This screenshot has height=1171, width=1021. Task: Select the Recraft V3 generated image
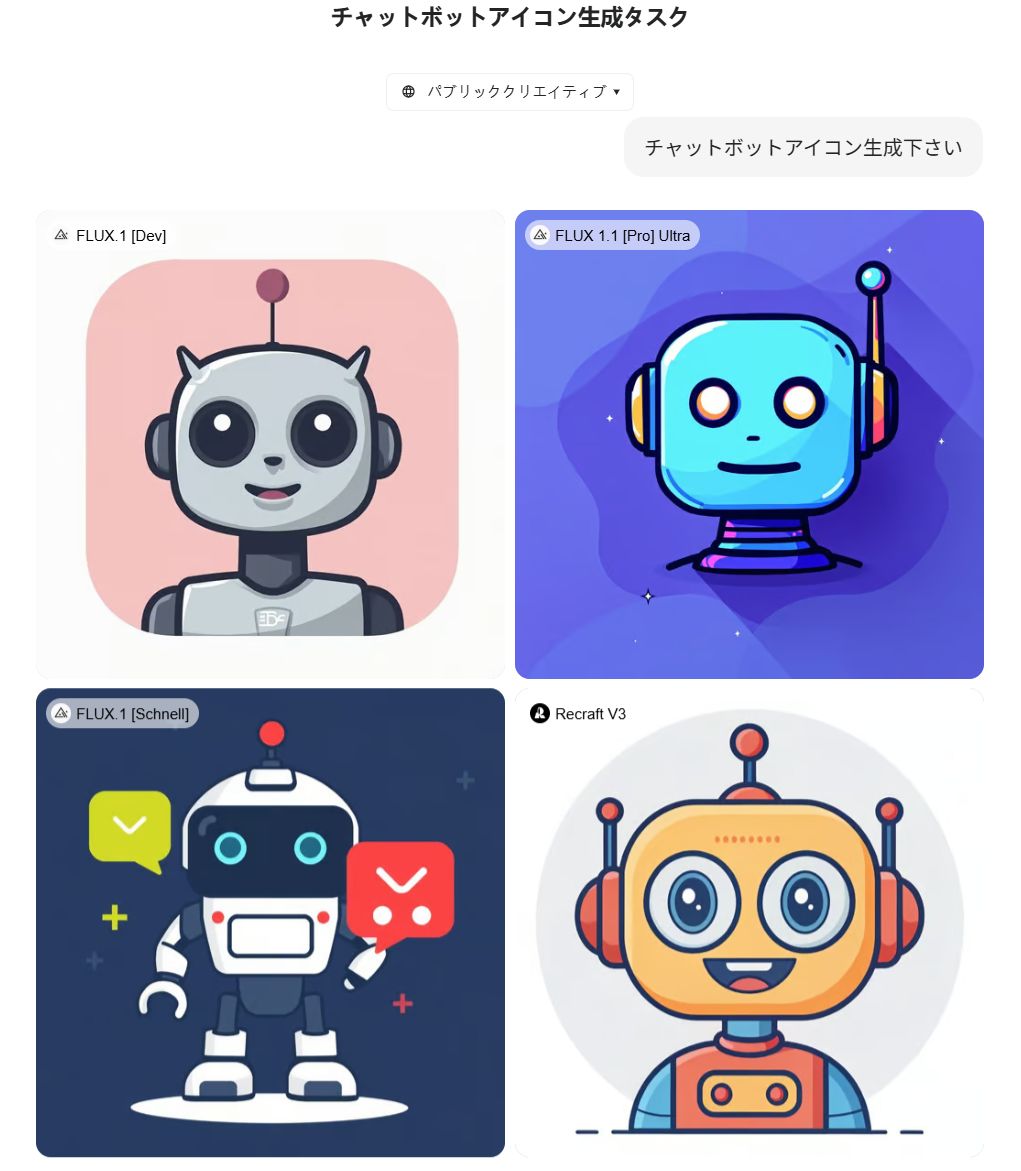tap(749, 922)
